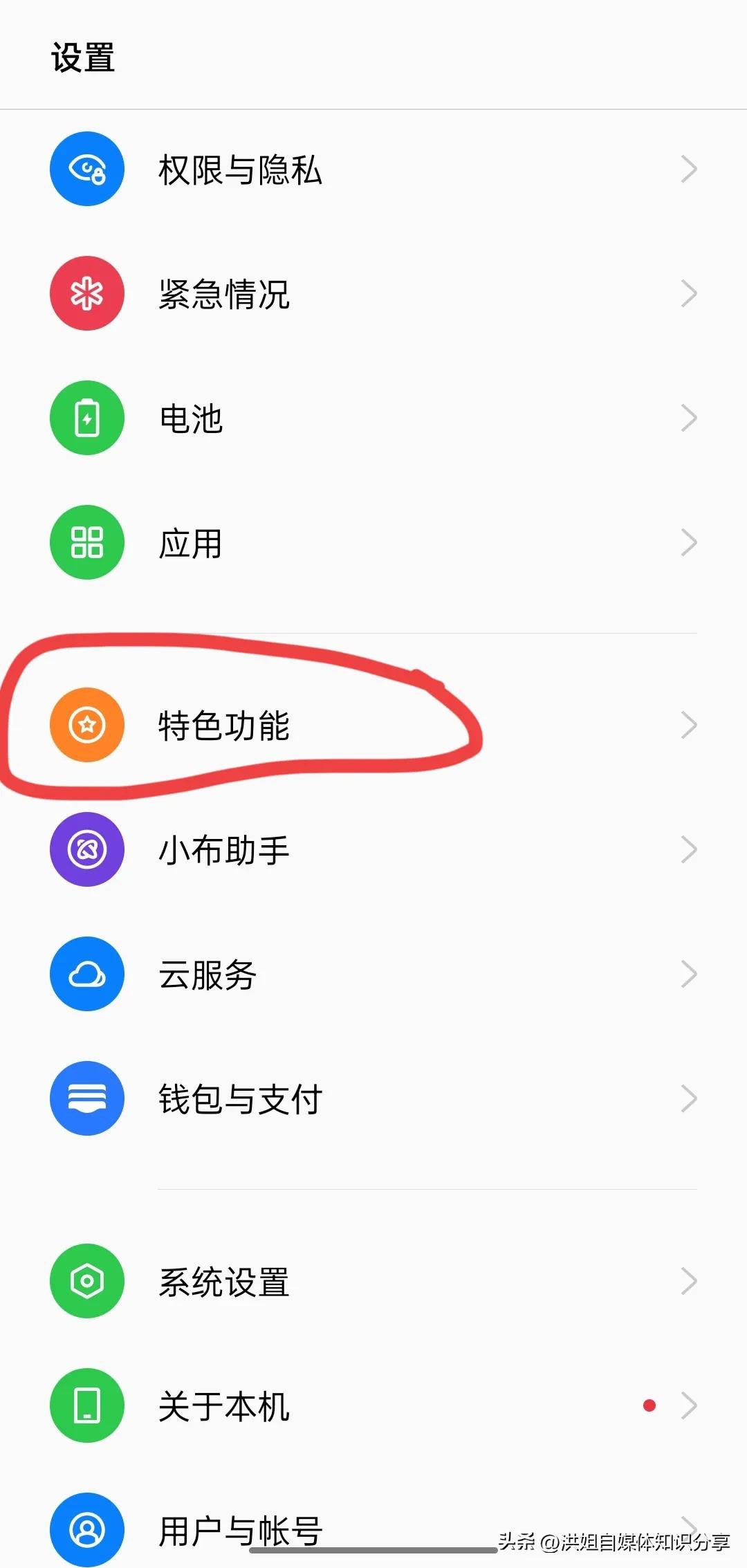The image size is (747, 1568).
Task: Tap the green 电池 battery icon
Action: click(x=86, y=418)
